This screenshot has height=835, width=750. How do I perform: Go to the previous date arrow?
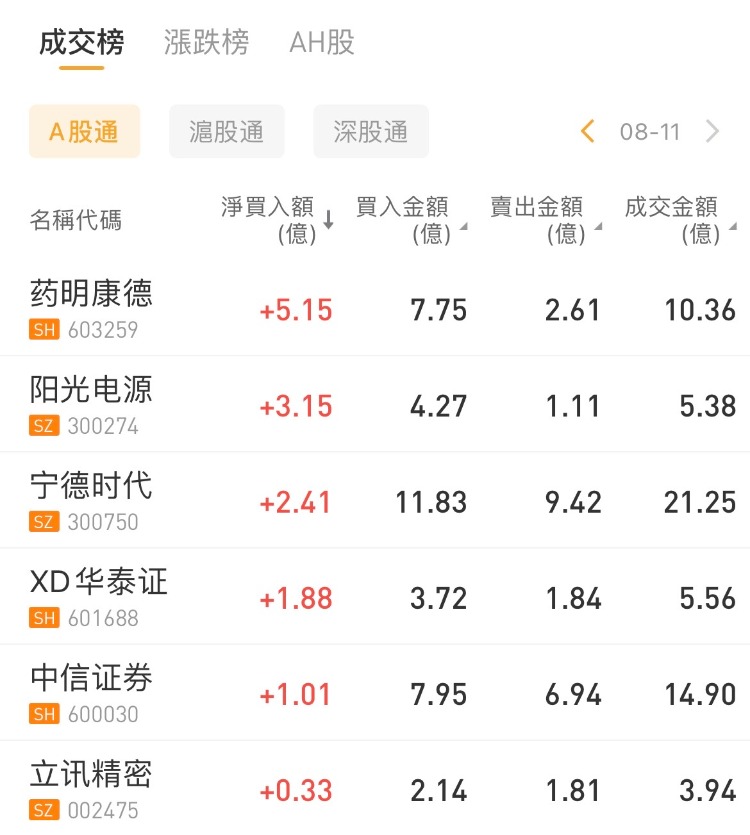(588, 131)
